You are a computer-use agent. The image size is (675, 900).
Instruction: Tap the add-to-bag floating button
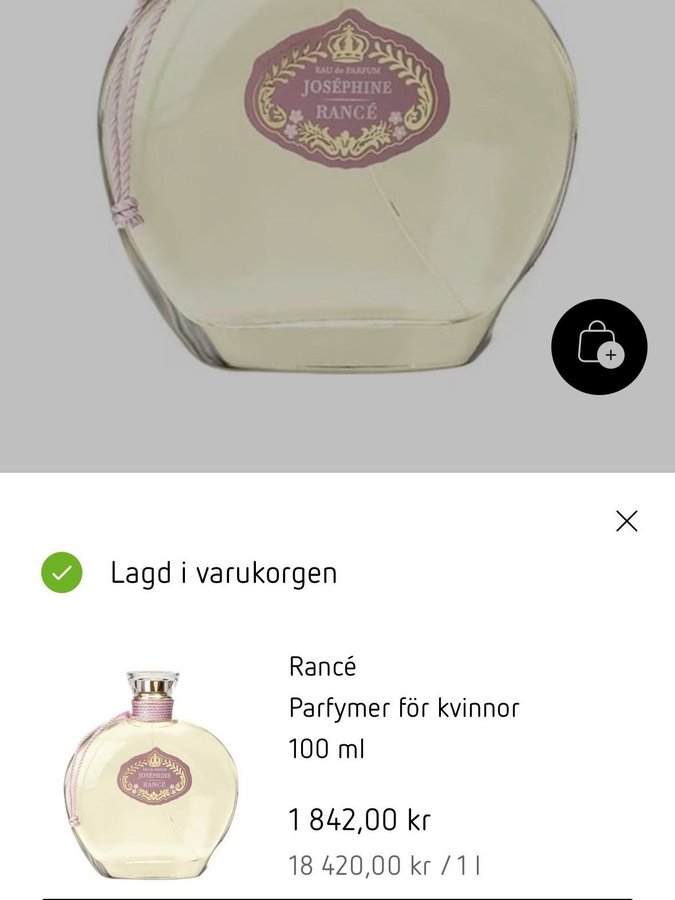point(599,347)
